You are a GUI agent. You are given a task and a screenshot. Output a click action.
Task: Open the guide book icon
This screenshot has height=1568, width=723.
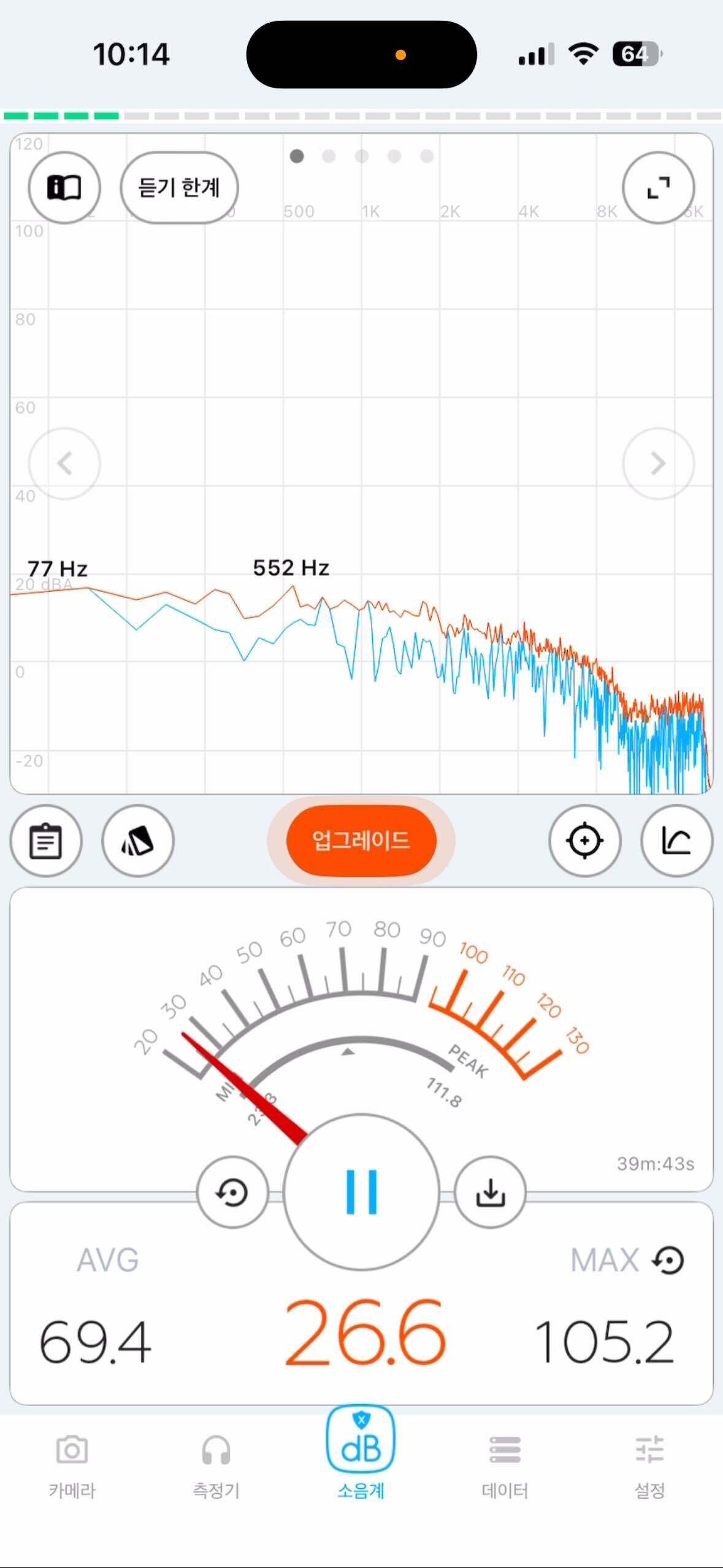(x=64, y=187)
